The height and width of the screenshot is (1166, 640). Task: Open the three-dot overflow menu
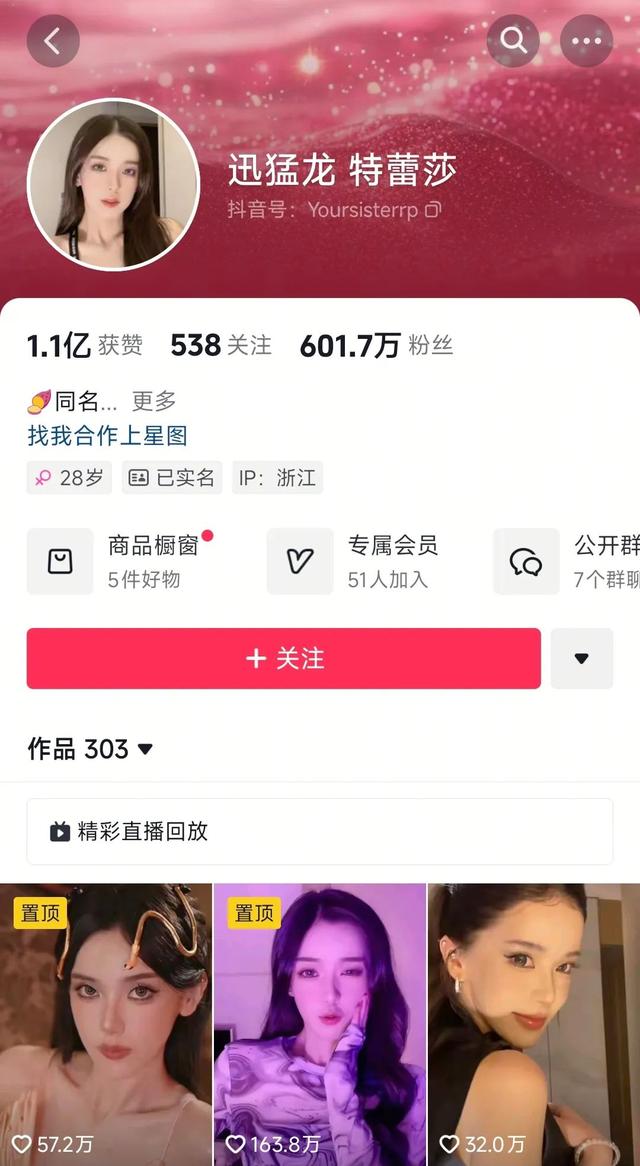tap(586, 41)
